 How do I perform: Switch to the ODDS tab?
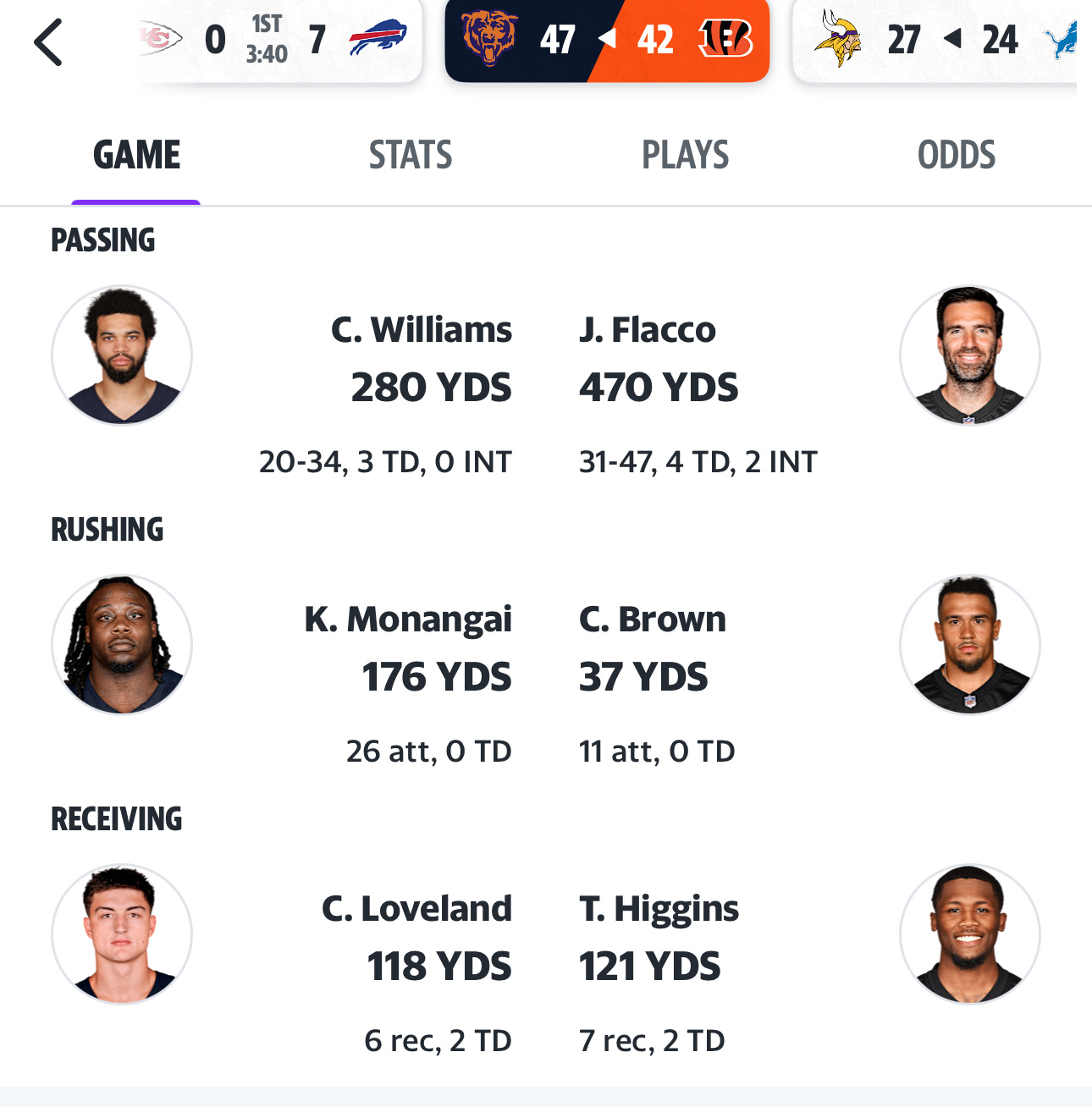[x=957, y=155]
